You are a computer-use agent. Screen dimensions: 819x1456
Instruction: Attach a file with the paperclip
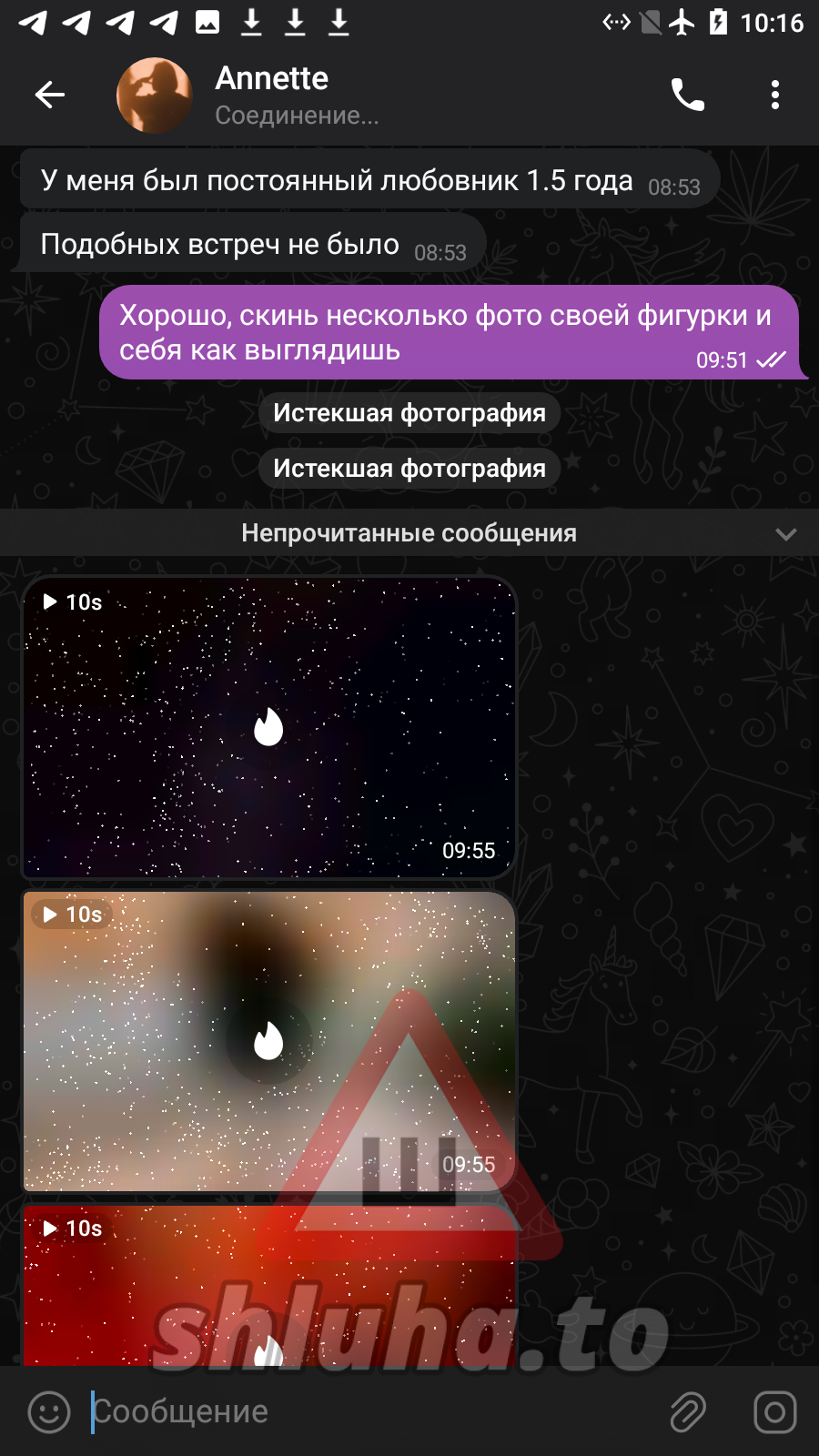tap(688, 1411)
